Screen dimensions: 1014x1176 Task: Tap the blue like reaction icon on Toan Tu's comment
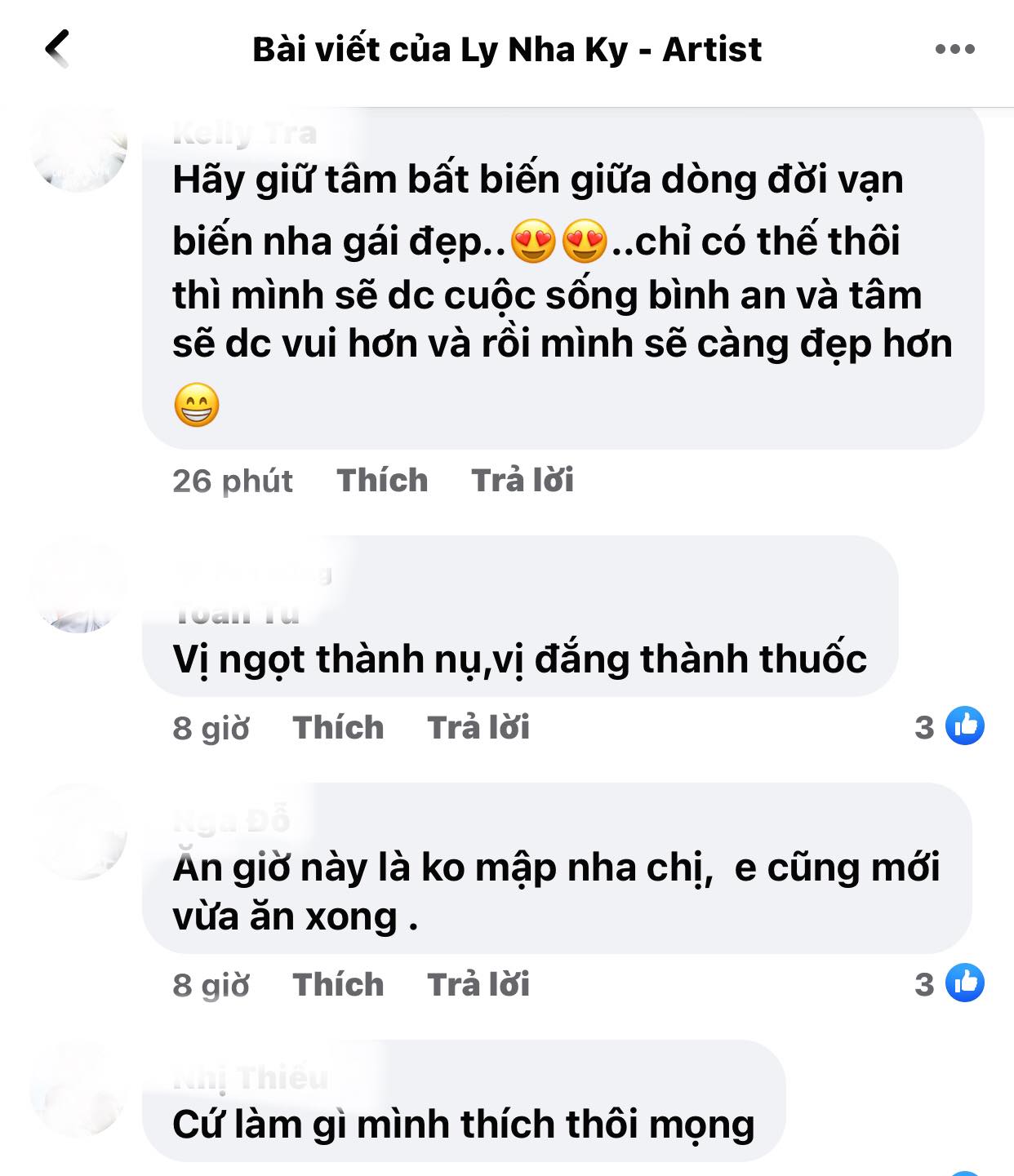click(x=967, y=725)
